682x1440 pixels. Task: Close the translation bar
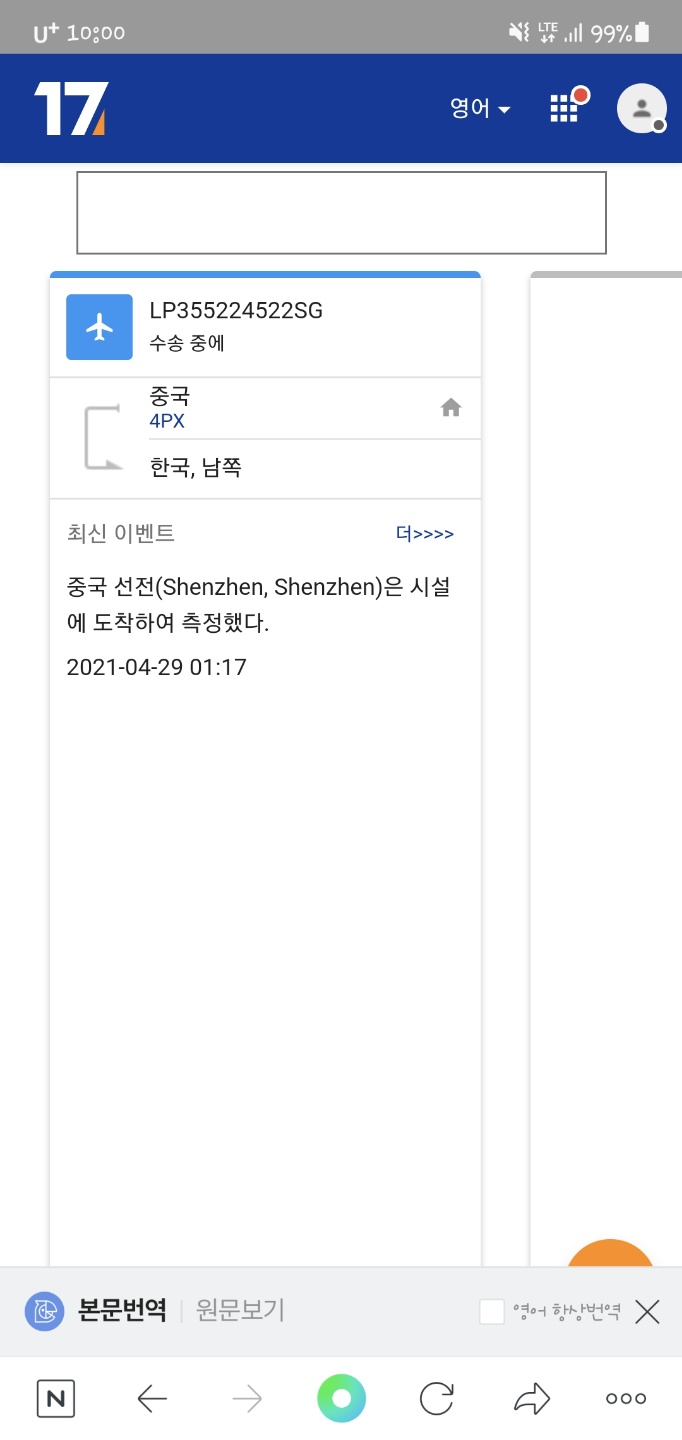pyautogui.click(x=647, y=1312)
